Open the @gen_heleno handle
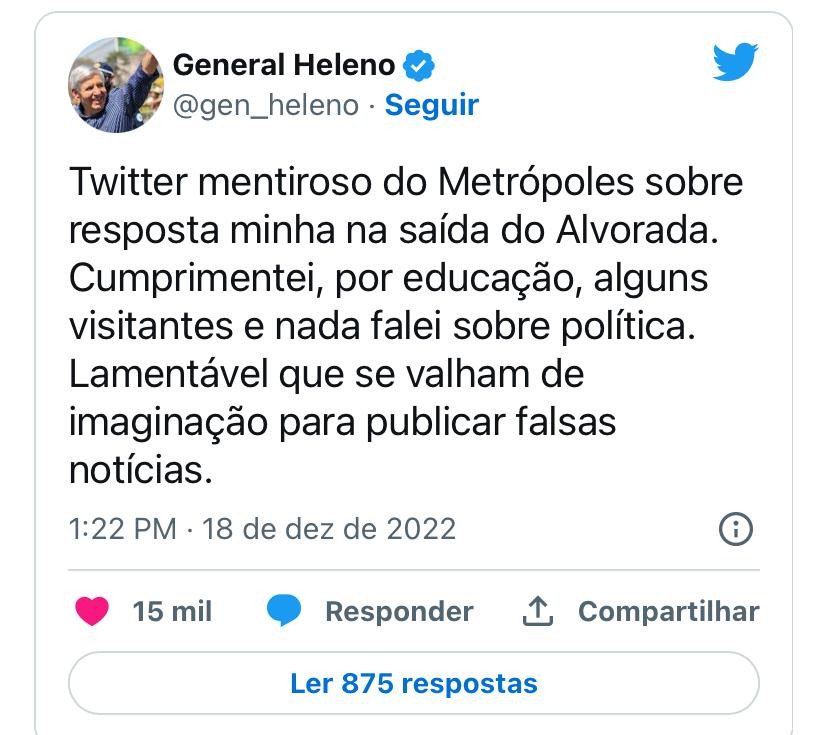 click(x=265, y=105)
